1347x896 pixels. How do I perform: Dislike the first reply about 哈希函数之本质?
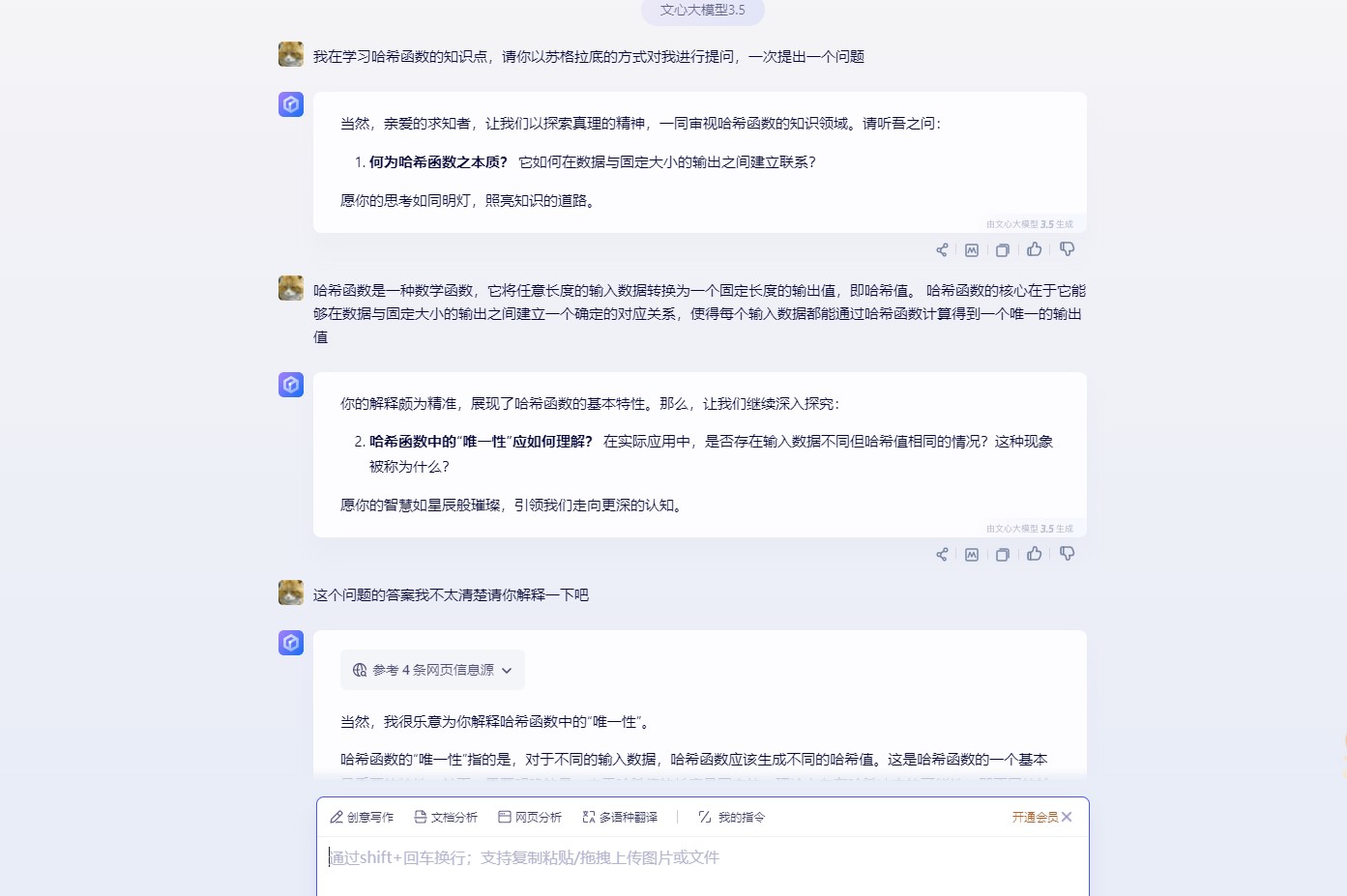(x=1068, y=249)
